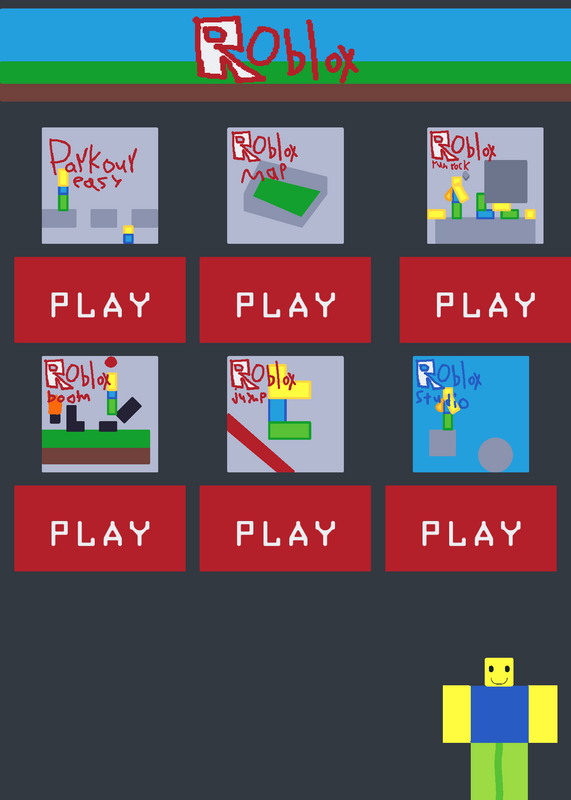This screenshot has width=571, height=800.
Task: Launch the Roblox boom game
Action: click(x=100, y=528)
